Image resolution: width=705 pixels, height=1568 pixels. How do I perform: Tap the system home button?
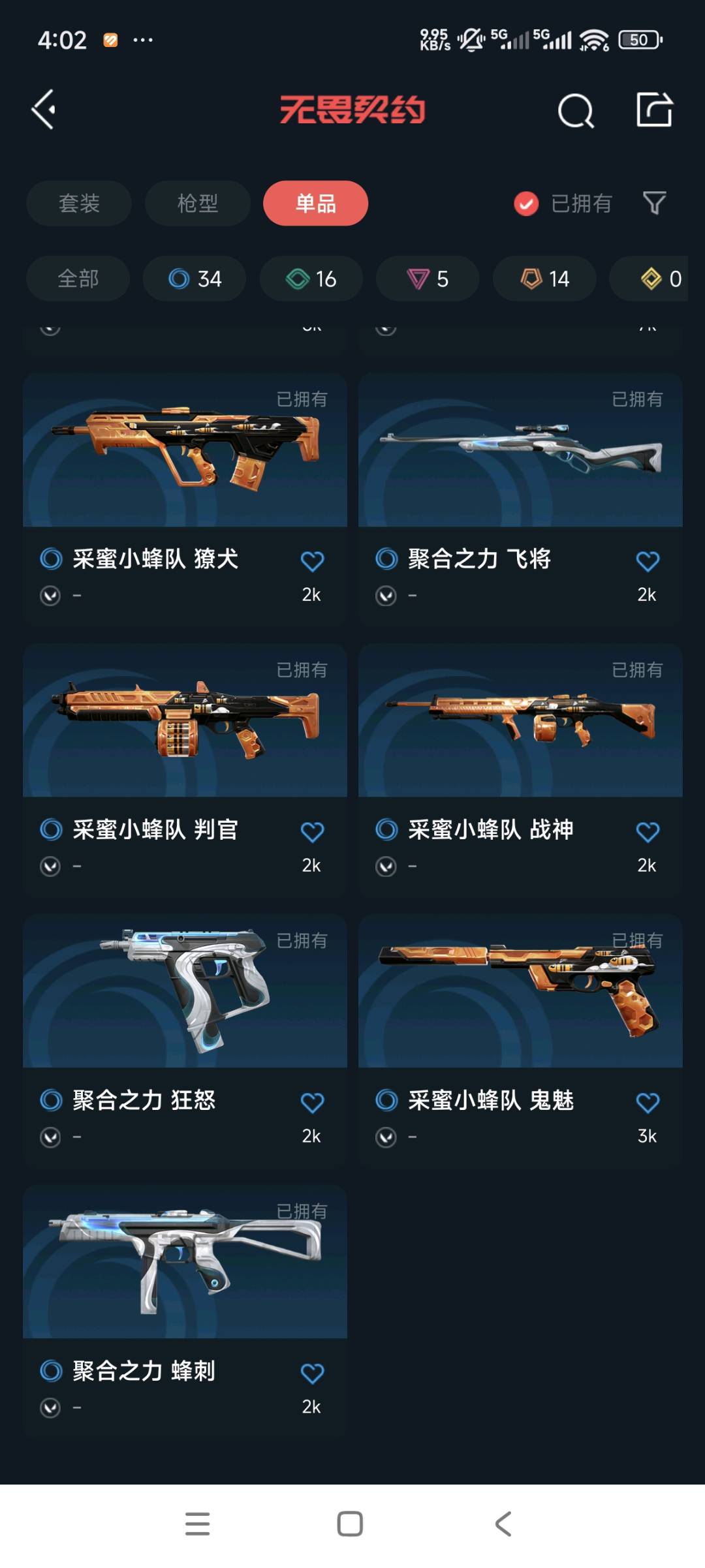click(x=350, y=1524)
